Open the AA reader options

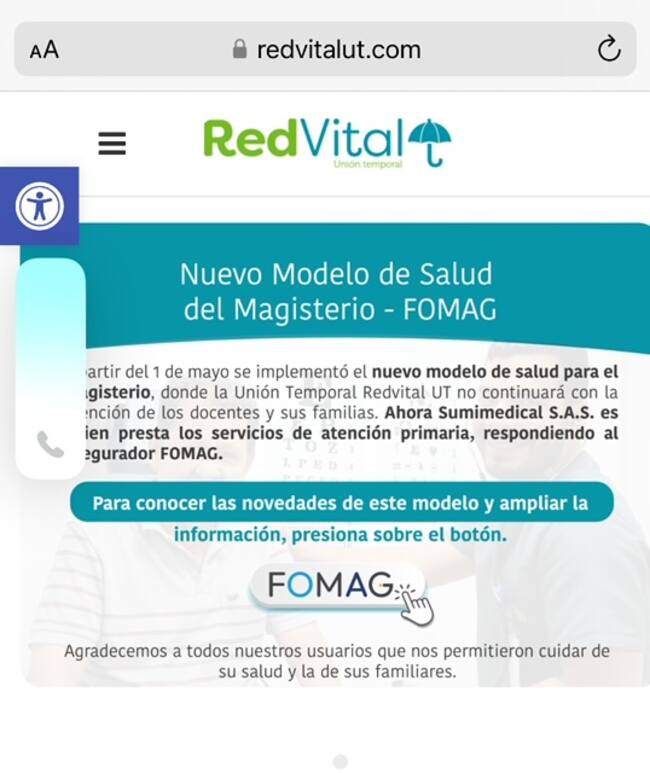point(44,50)
